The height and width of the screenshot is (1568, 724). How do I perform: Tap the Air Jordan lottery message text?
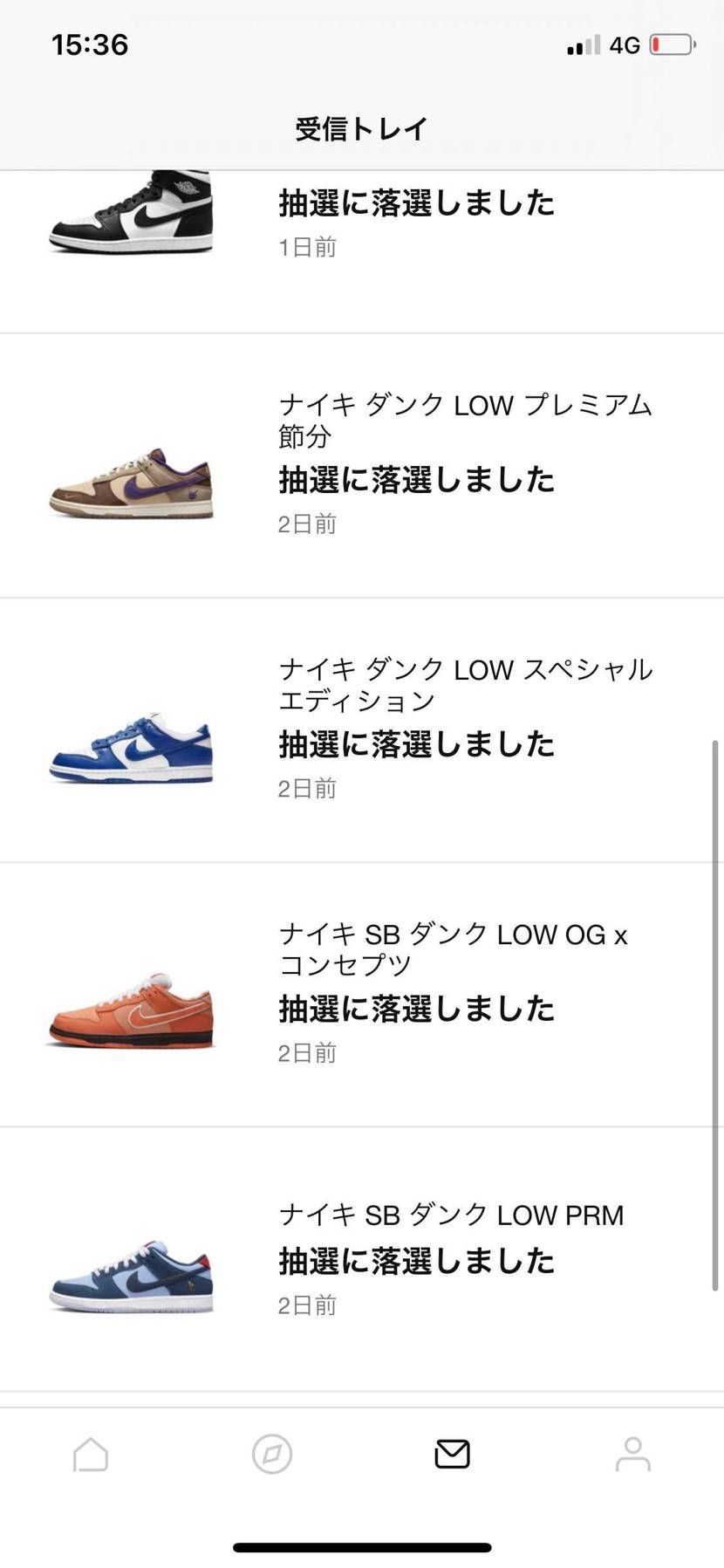click(416, 202)
